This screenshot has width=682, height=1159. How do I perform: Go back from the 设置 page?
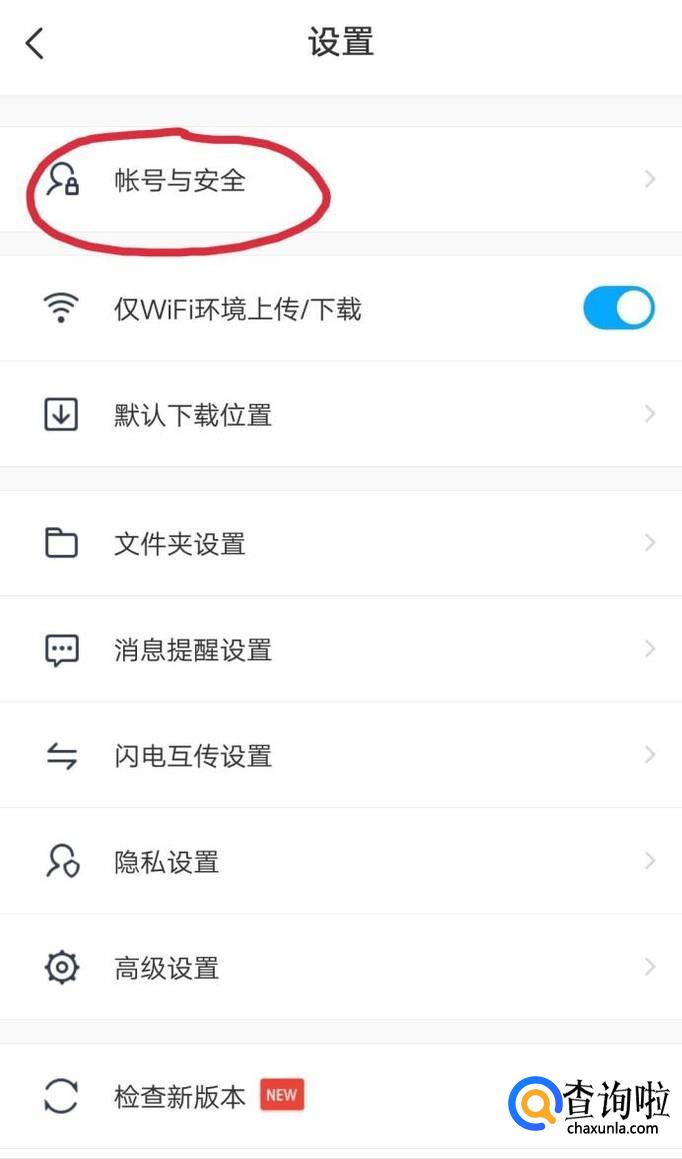[x=35, y=43]
